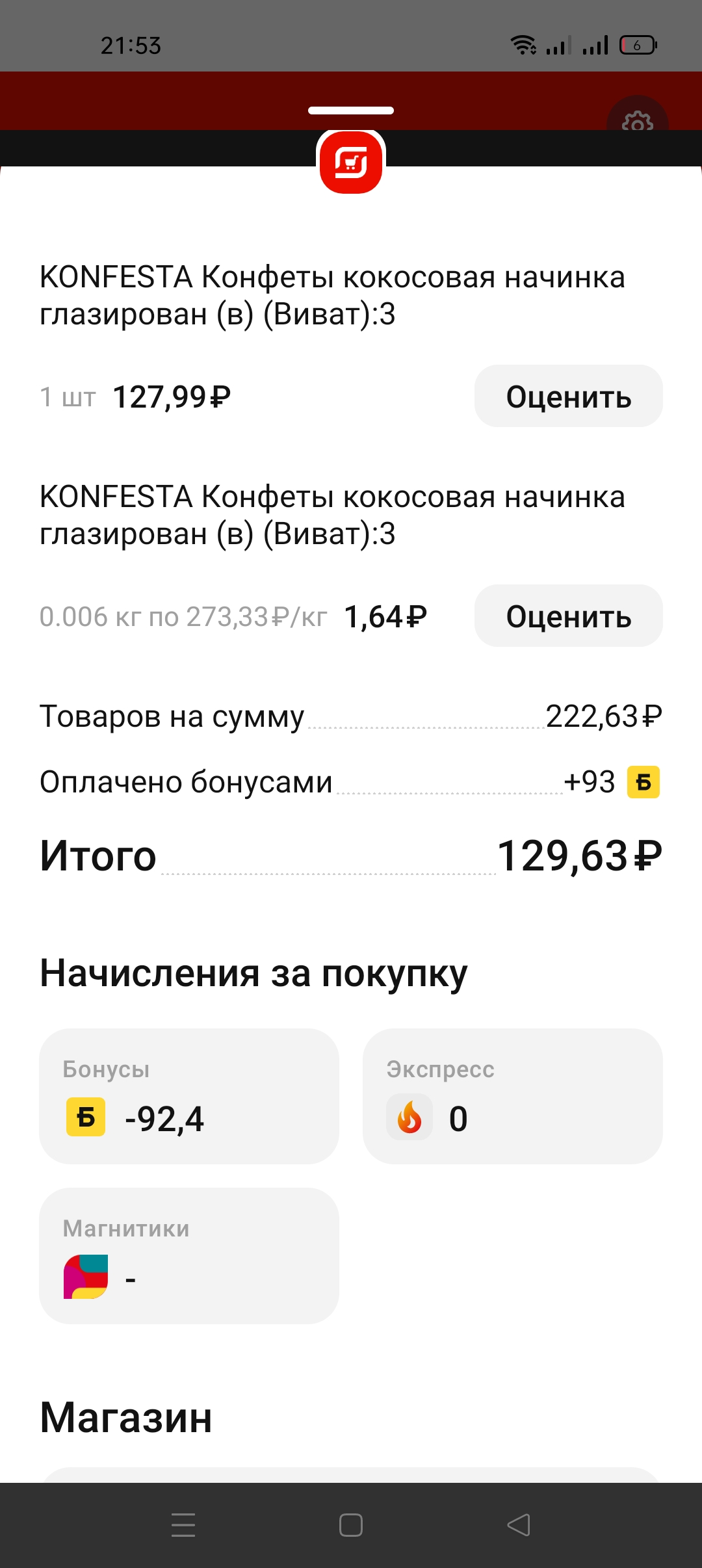Go to the home screen
702x1568 pixels.
(351, 1525)
